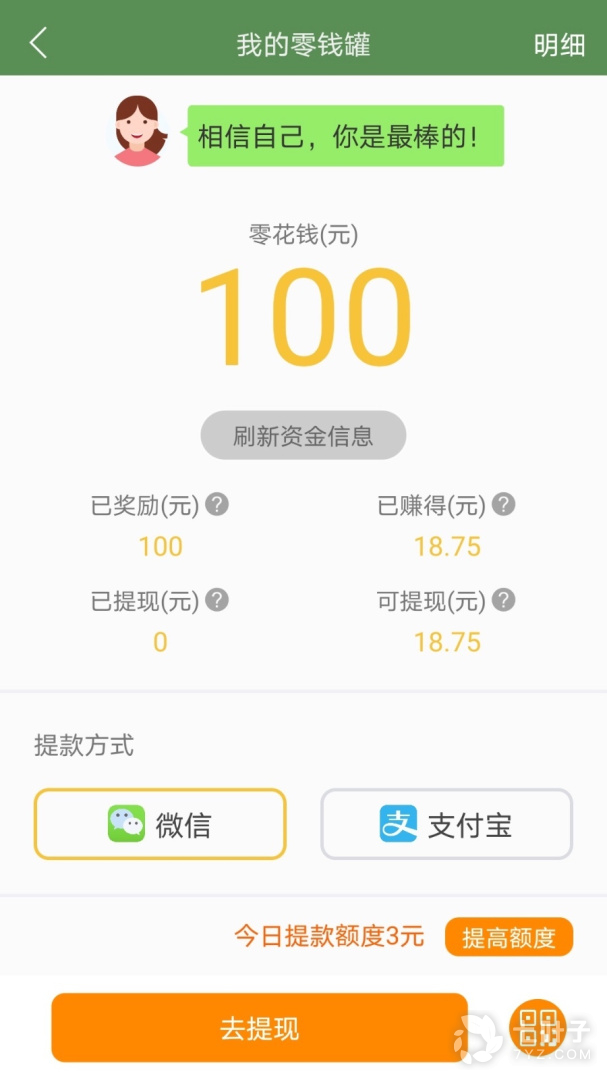The image size is (607, 1080).
Task: Choose 支付宝 as withdrawal method
Action: point(446,824)
